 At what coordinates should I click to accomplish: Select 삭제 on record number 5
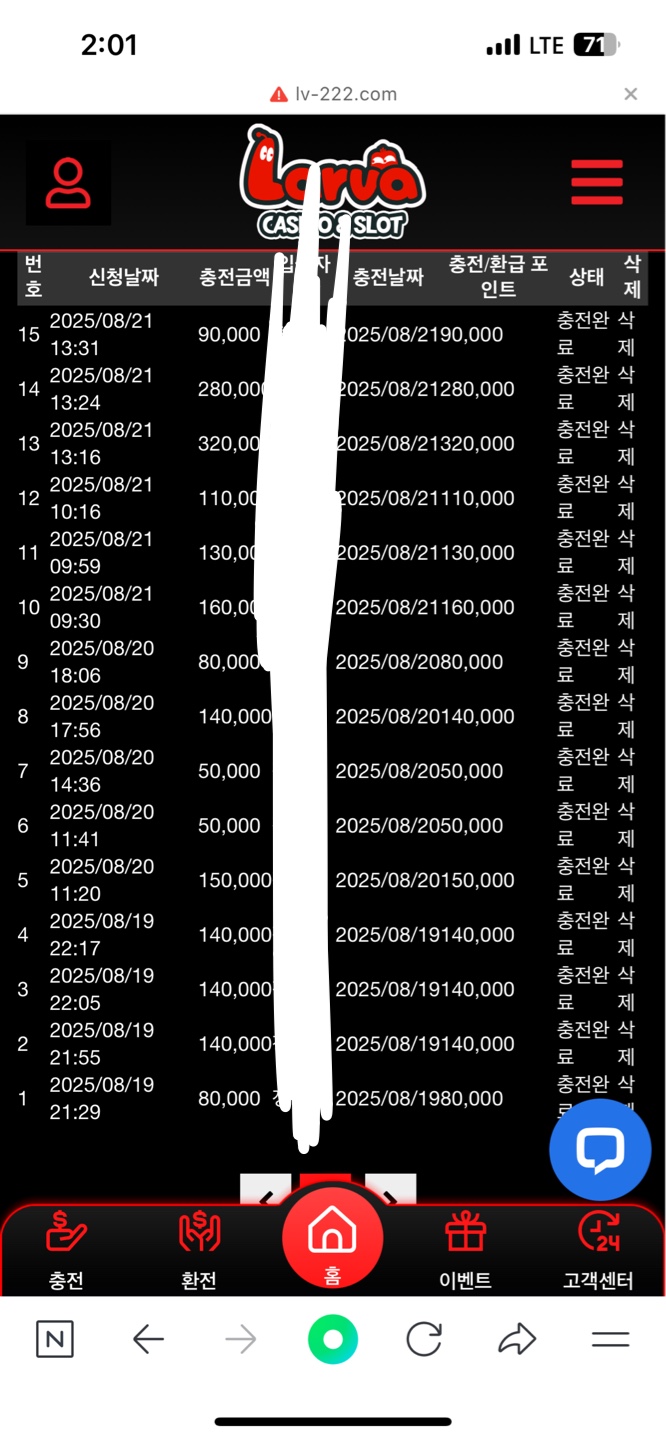pos(627,880)
